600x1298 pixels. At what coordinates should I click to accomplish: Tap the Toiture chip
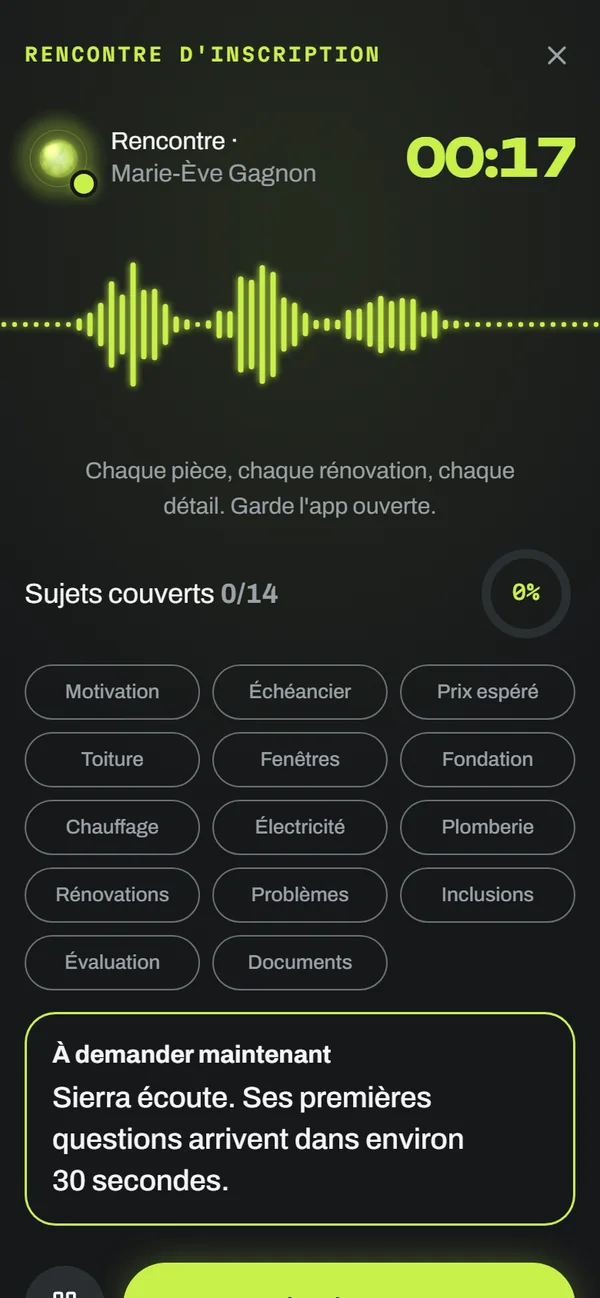112,760
